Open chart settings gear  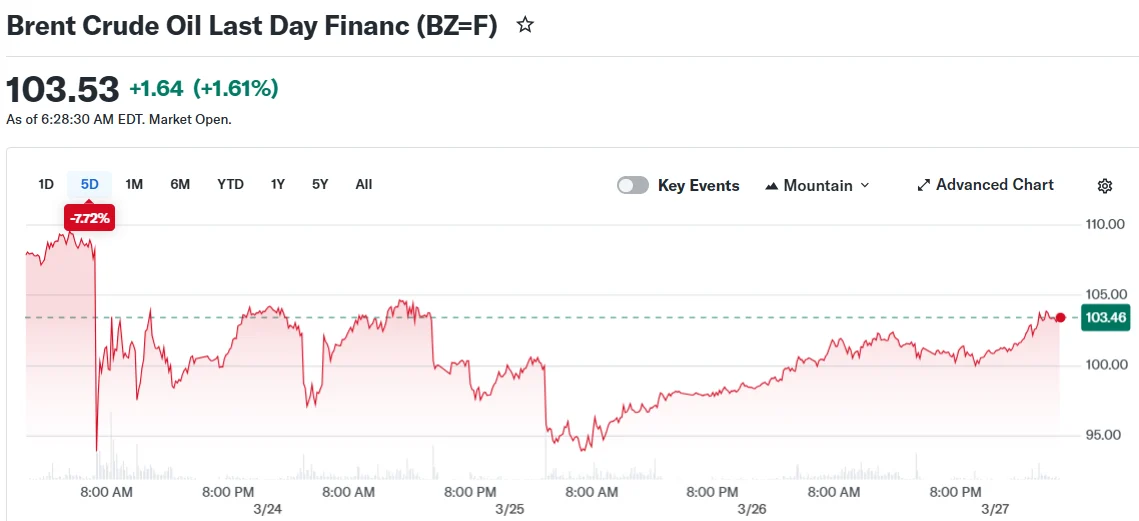point(1105,186)
